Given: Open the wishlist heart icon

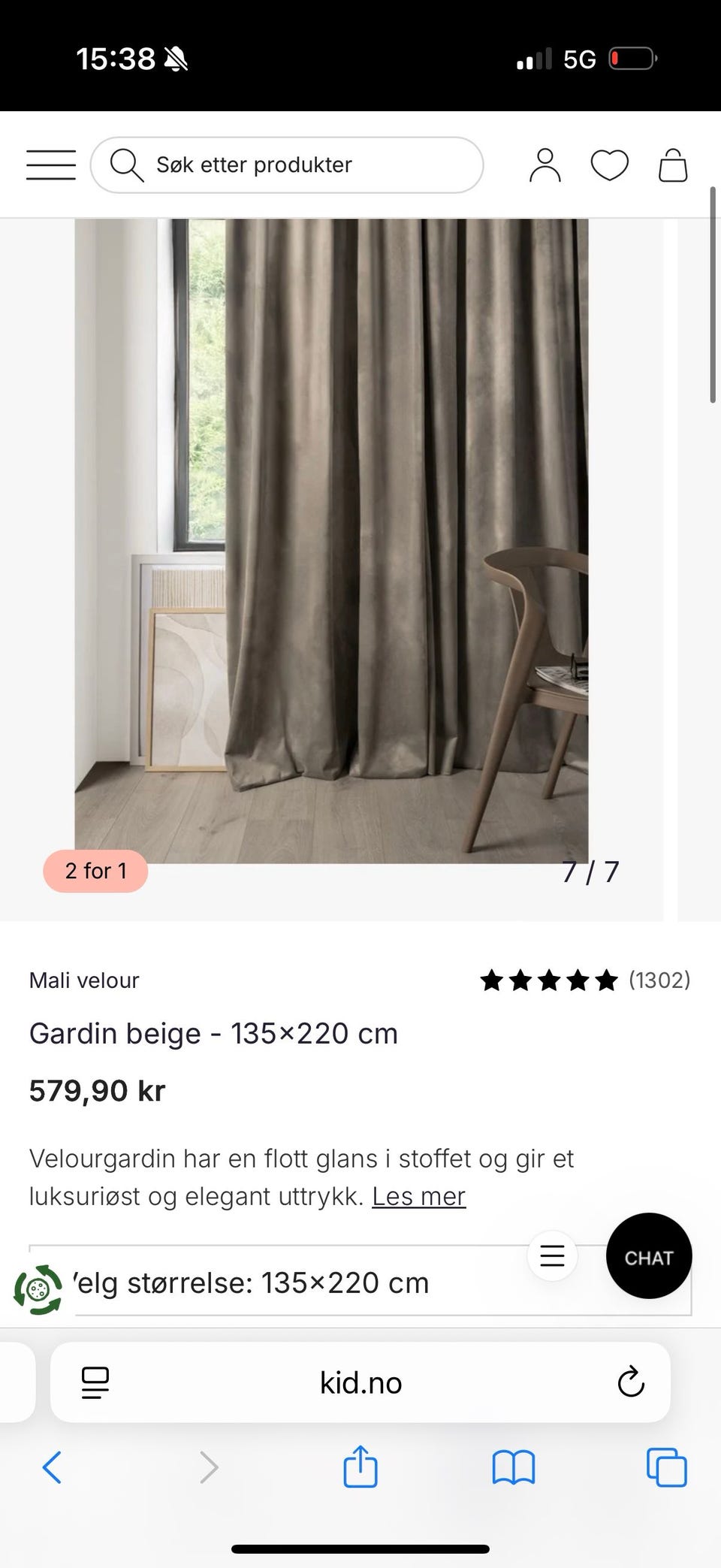Looking at the screenshot, I should click(610, 165).
